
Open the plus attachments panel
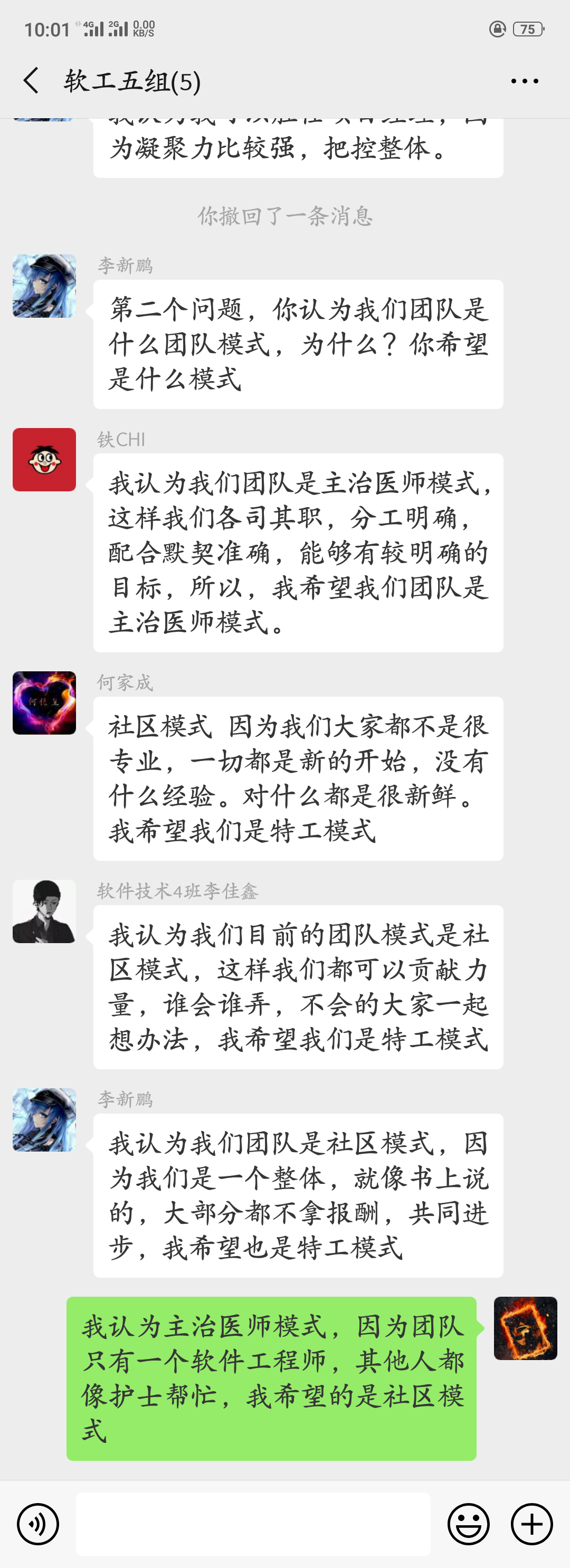[531, 1524]
